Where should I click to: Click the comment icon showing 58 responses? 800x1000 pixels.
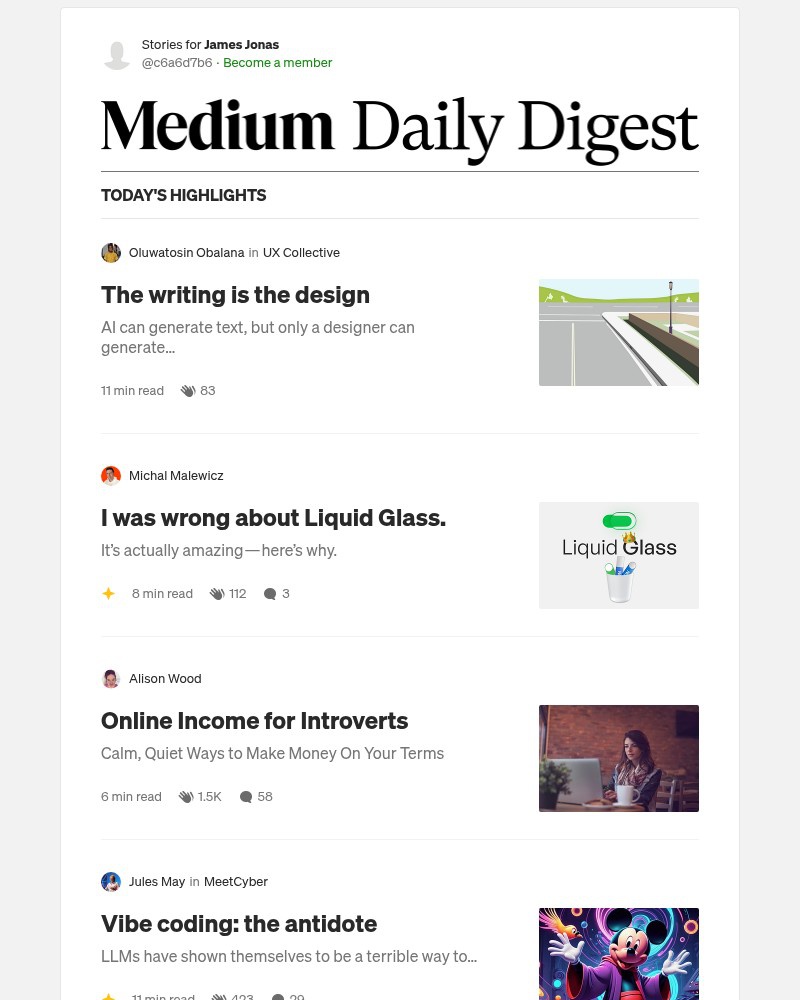tap(246, 796)
